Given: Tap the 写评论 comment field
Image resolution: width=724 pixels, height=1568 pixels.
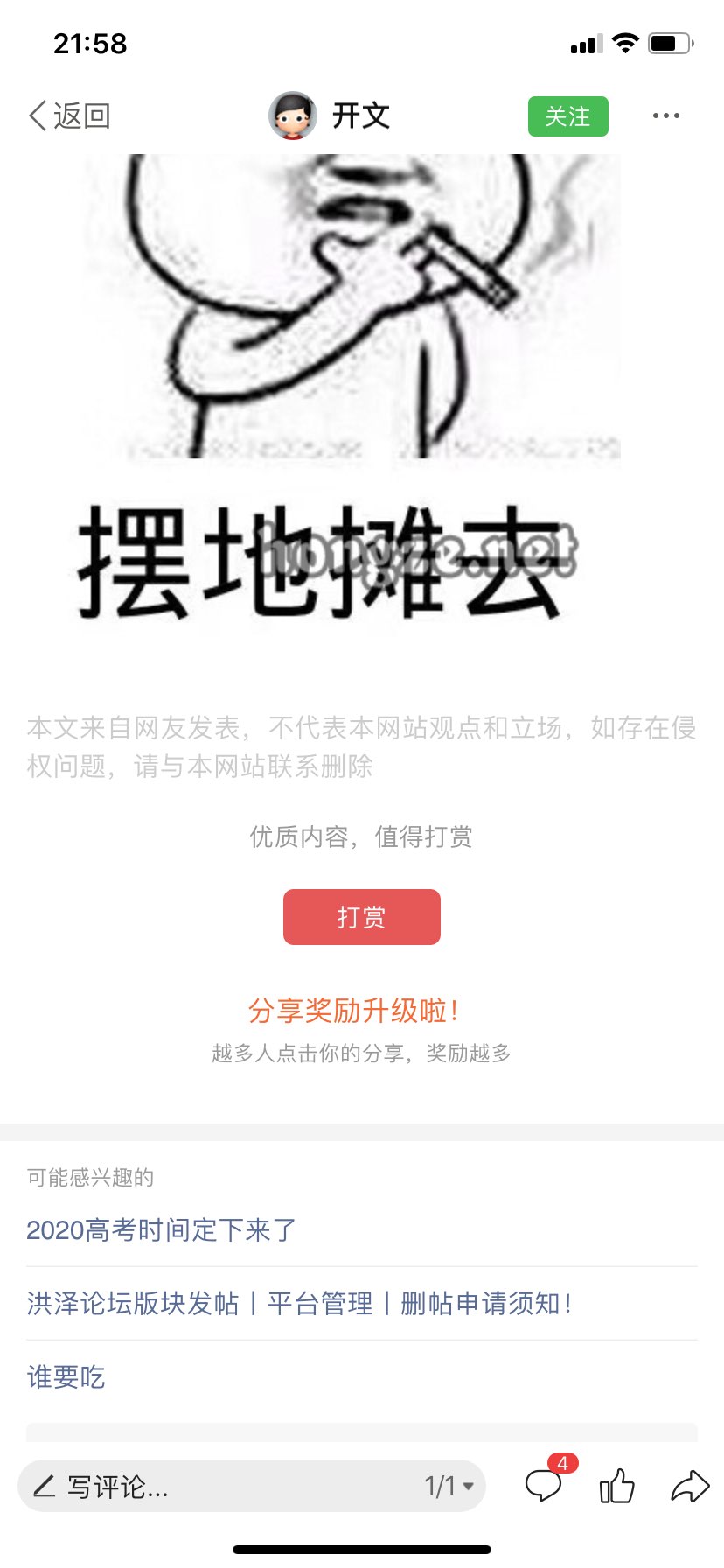Looking at the screenshot, I should 219,1486.
